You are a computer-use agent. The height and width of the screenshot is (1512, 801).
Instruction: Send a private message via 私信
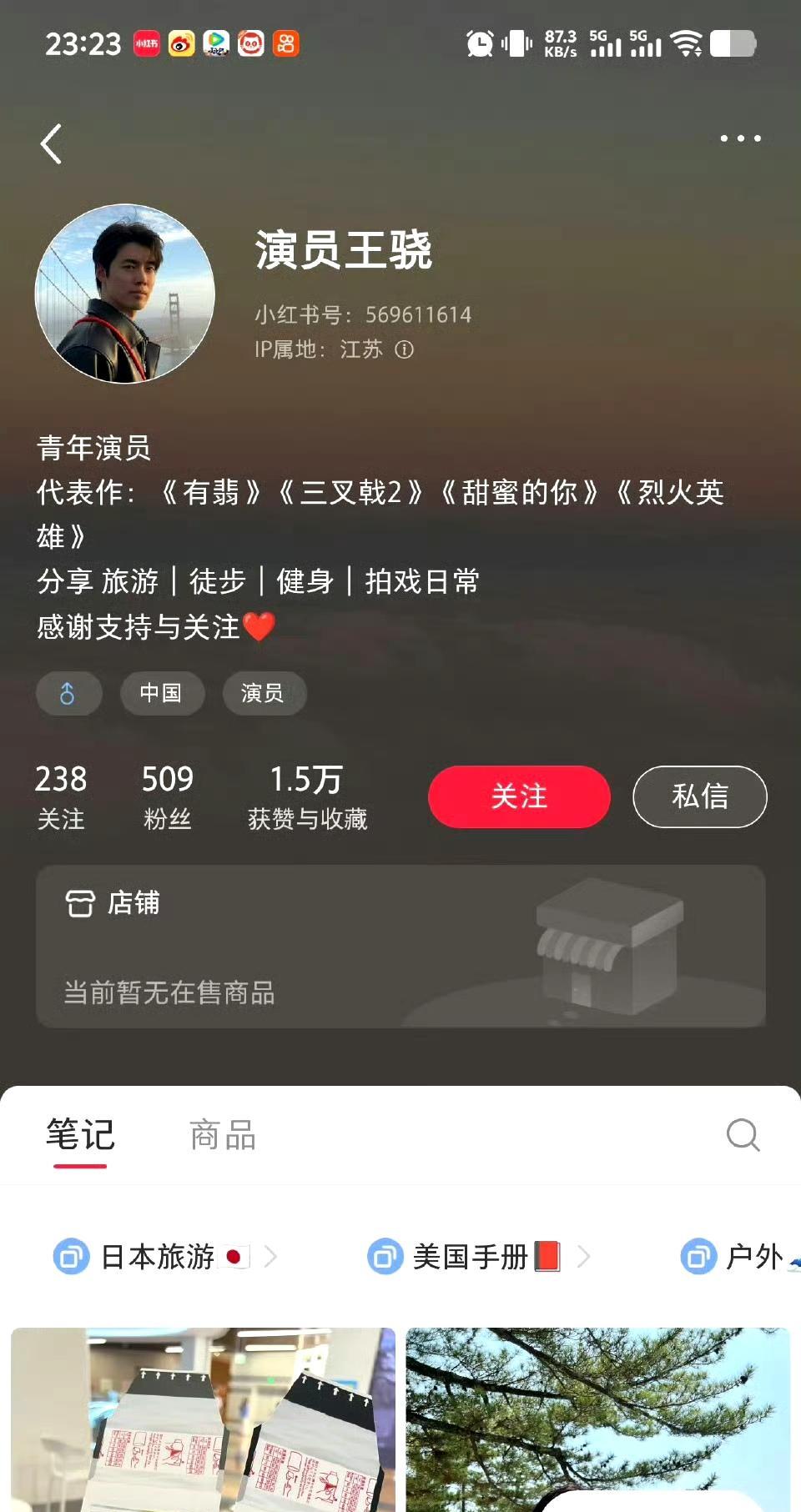click(699, 796)
